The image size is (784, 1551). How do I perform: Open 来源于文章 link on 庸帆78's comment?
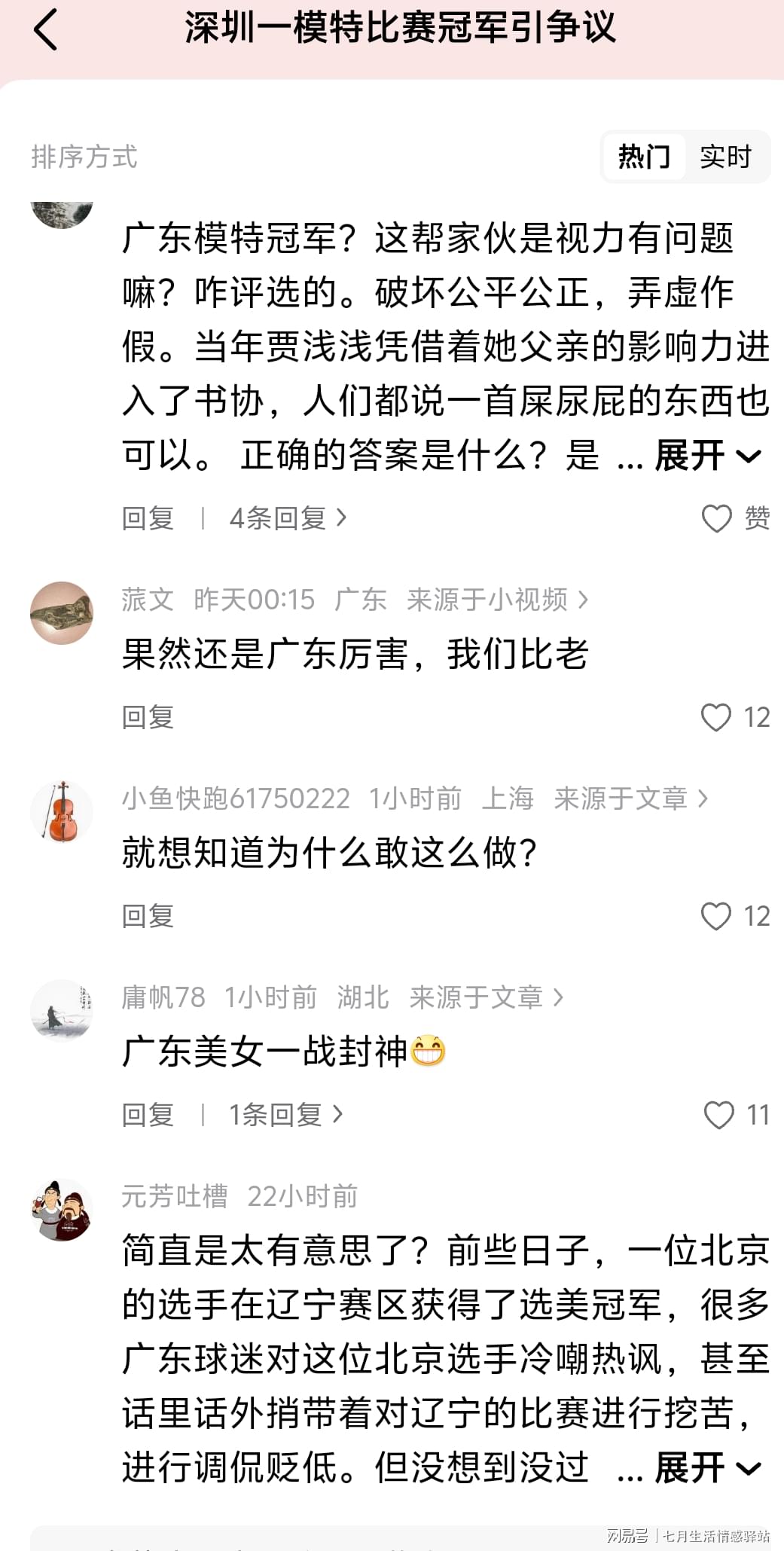(x=486, y=997)
